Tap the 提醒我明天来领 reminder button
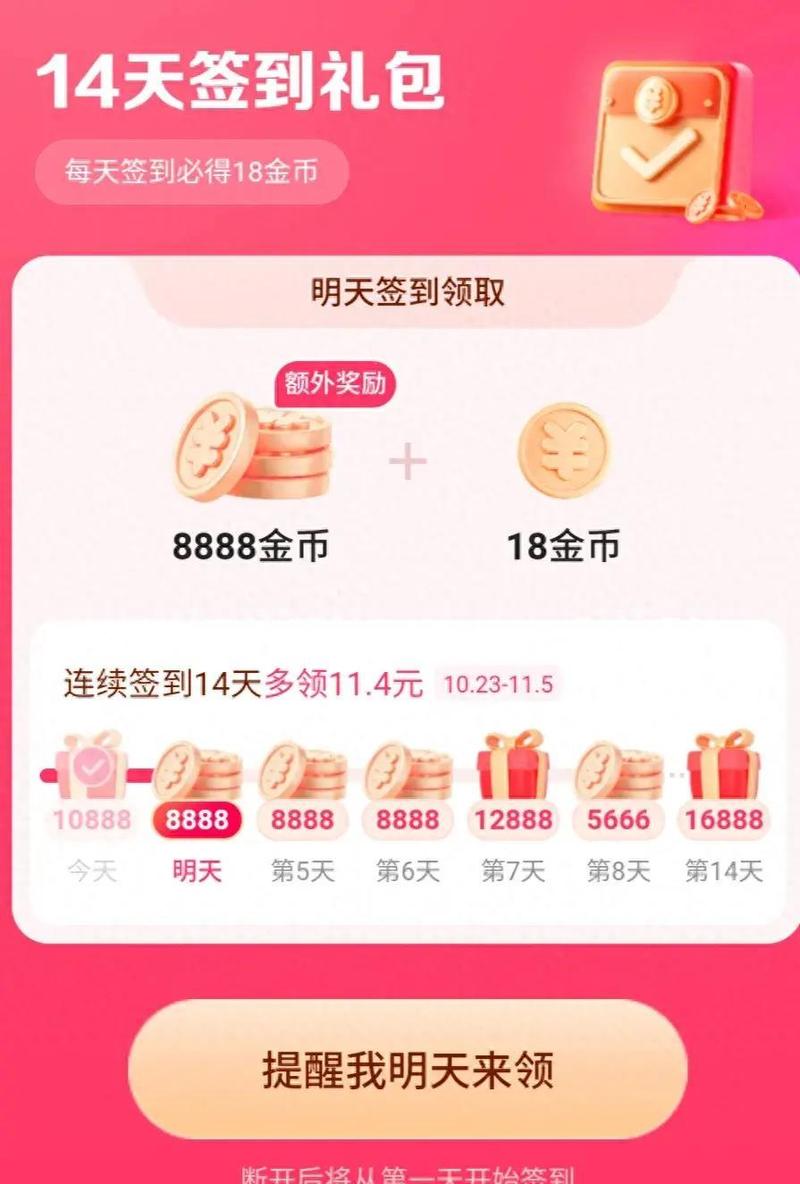800x1184 pixels. (408, 1069)
